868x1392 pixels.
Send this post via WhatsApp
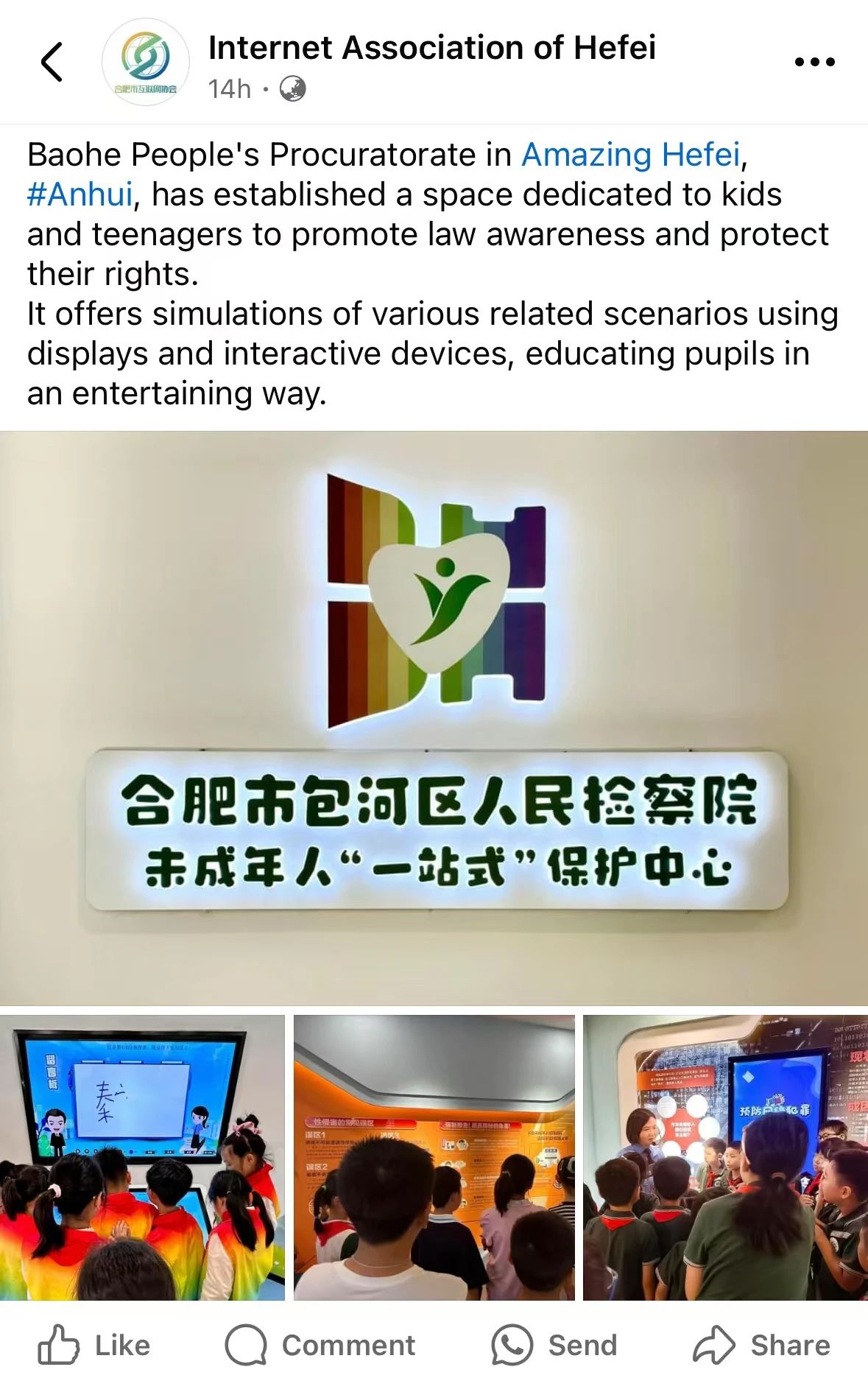click(554, 1345)
